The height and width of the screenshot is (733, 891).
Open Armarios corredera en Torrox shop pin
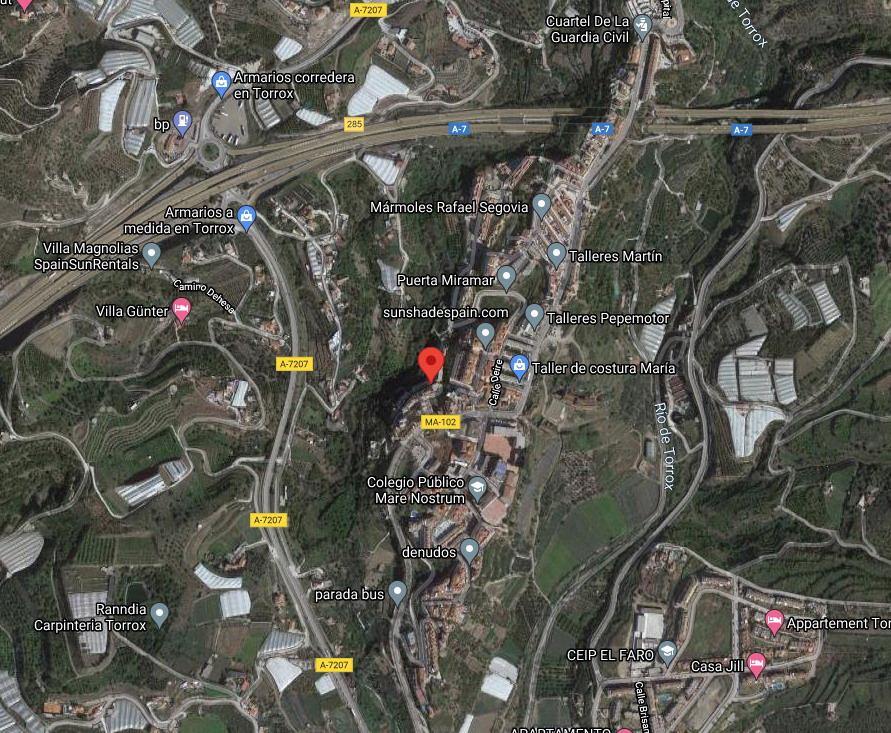click(221, 81)
